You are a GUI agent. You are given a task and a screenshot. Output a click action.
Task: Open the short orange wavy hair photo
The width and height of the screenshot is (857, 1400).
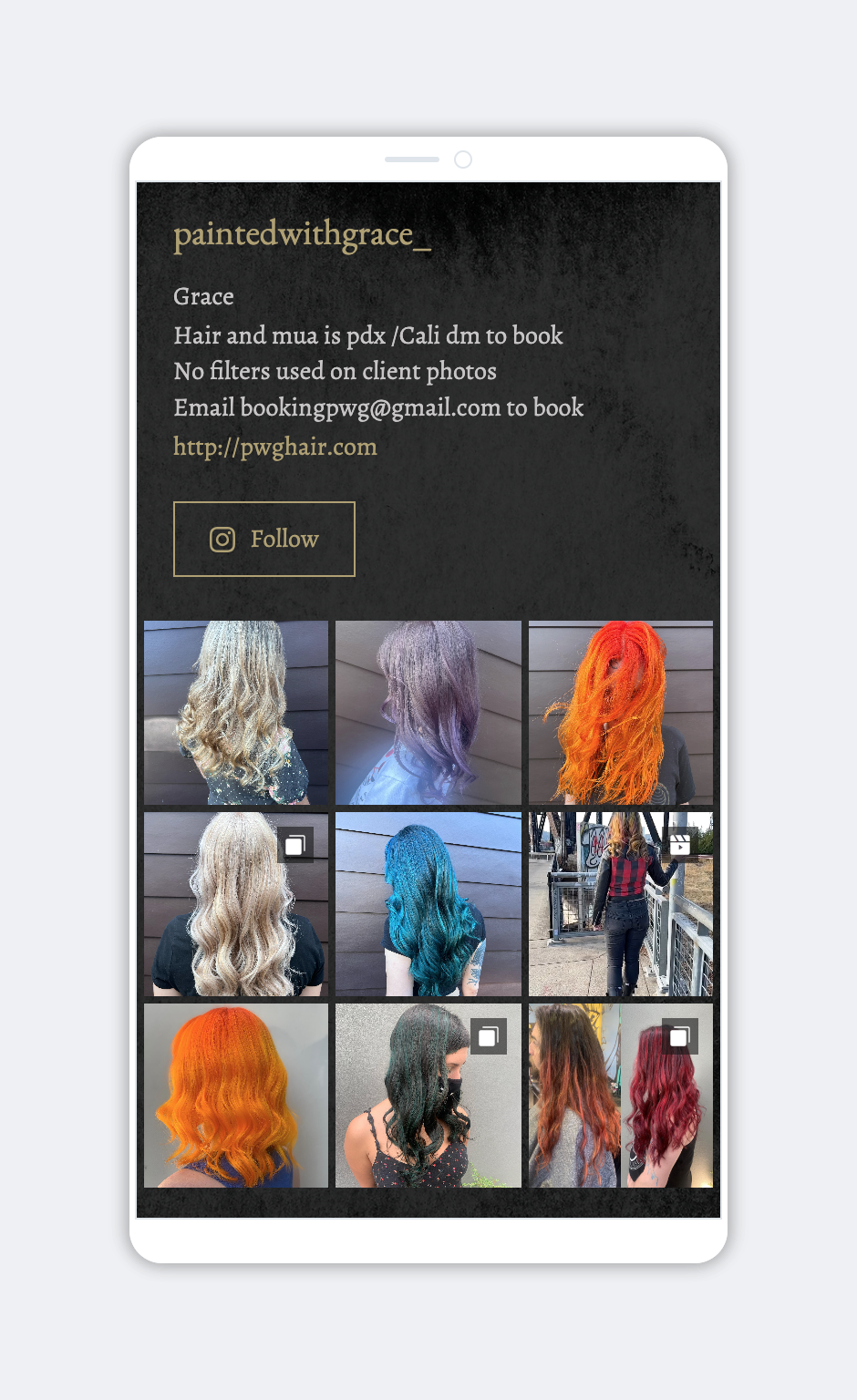[236, 1096]
